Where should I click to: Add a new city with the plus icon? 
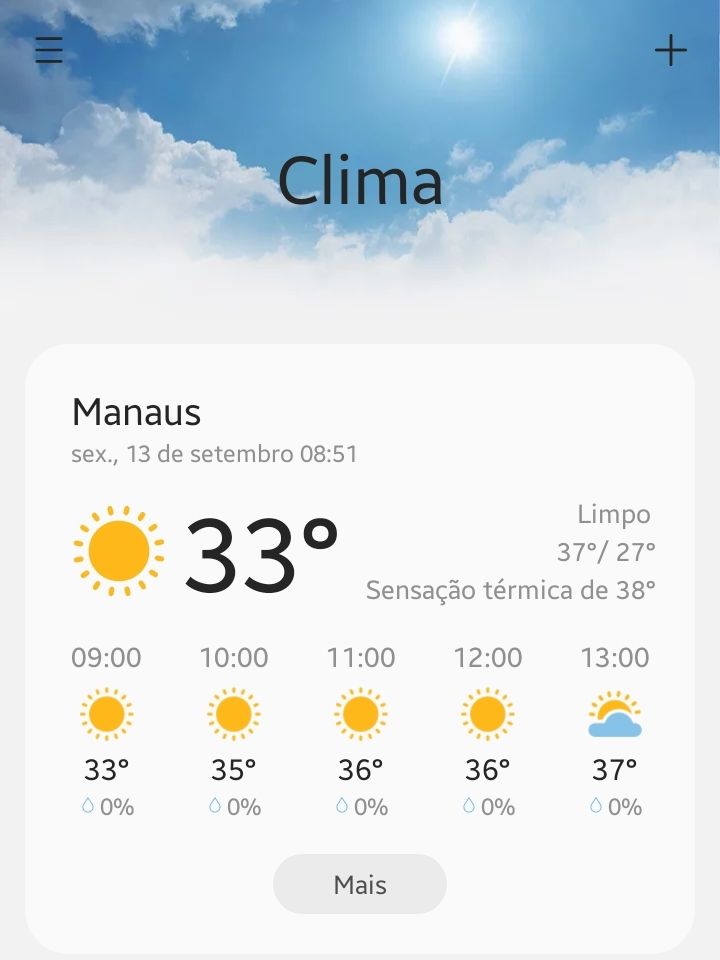[x=670, y=50]
